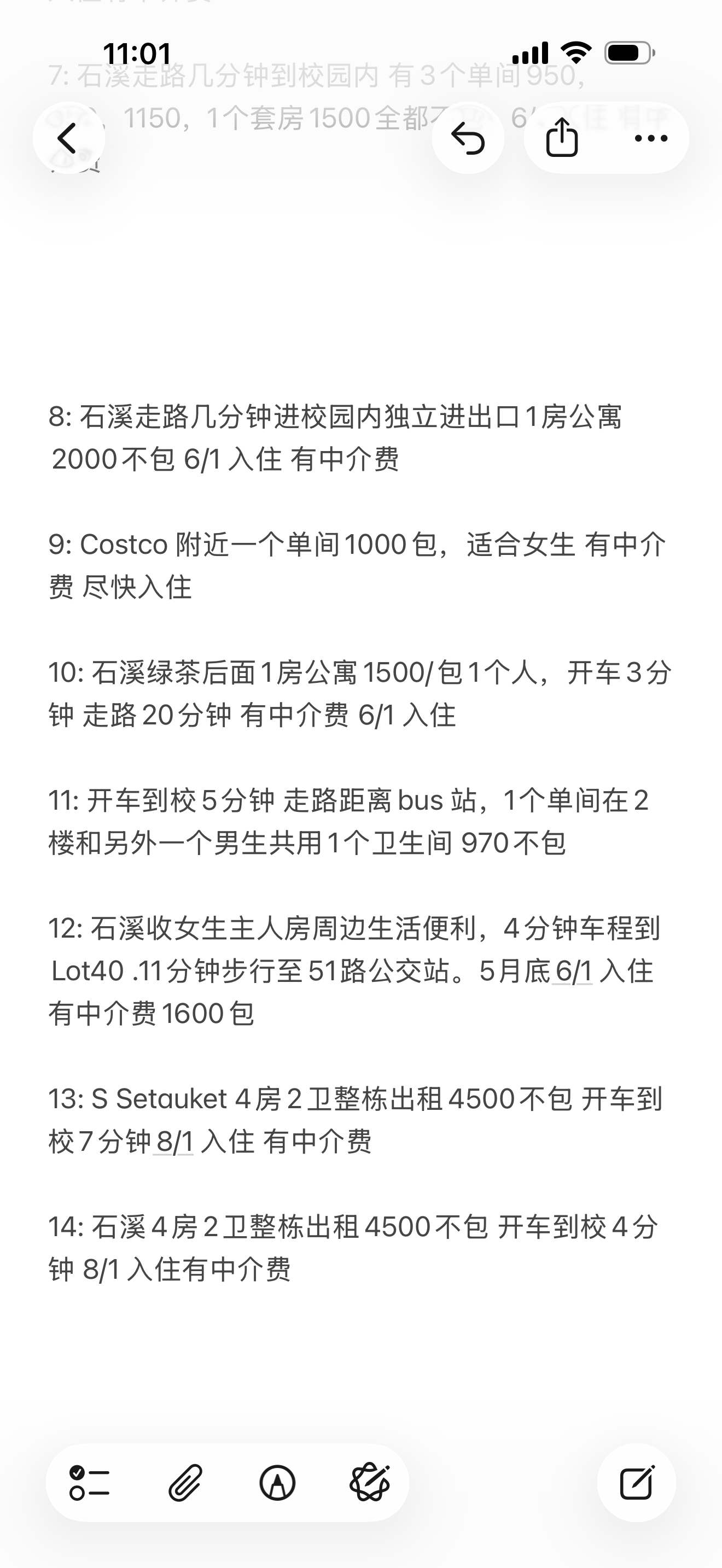Compose a new note
The height and width of the screenshot is (1568, 722).
tap(636, 1482)
